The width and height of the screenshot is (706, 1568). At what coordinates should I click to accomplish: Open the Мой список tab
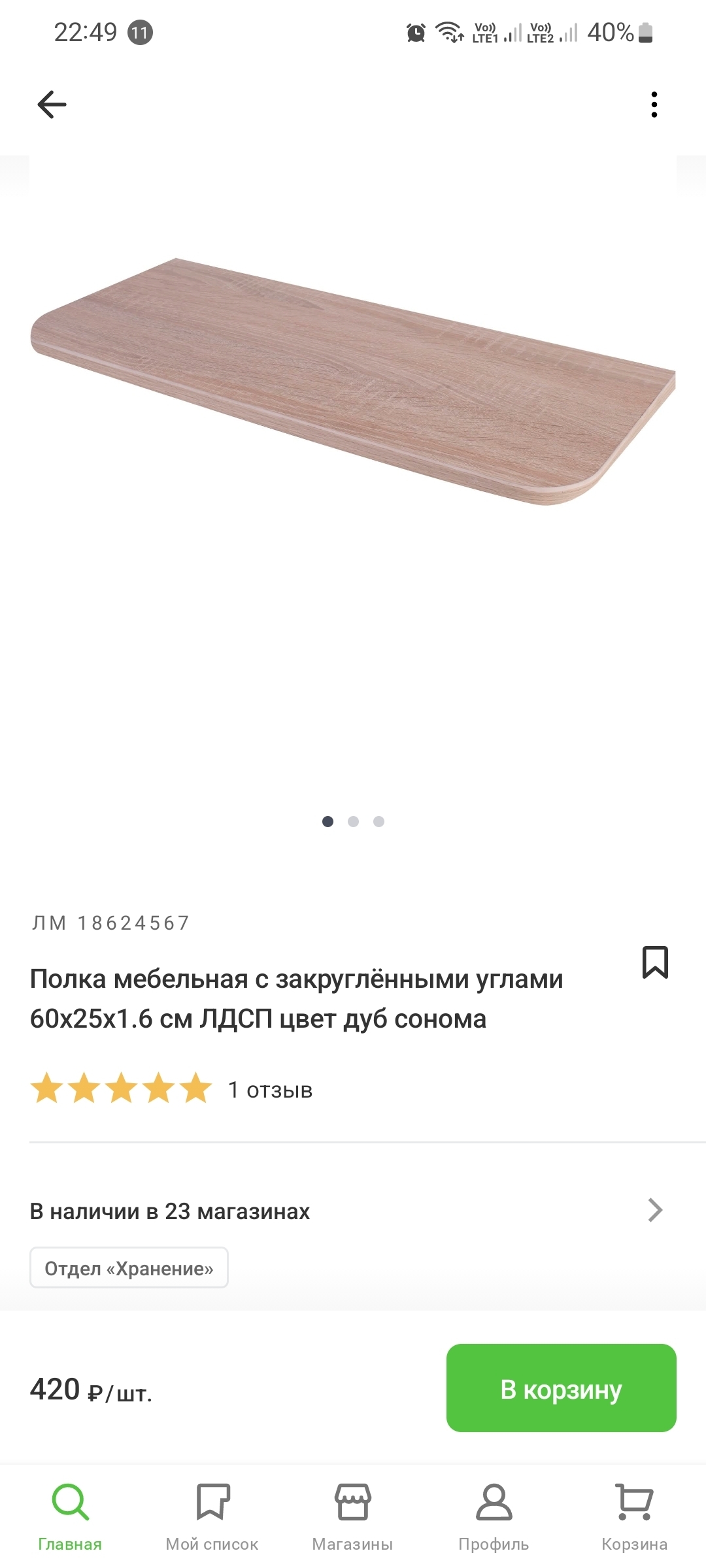212,1517
